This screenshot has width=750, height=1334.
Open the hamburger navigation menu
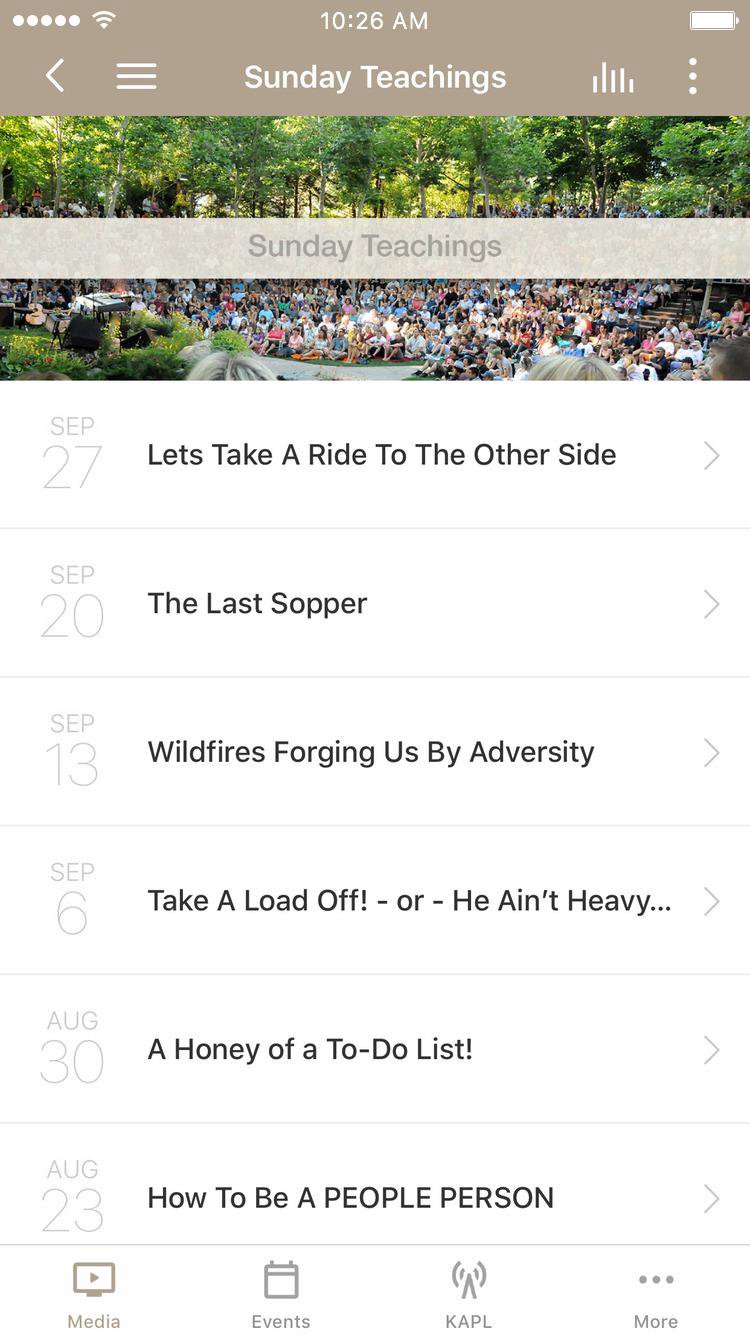[x=136, y=76]
